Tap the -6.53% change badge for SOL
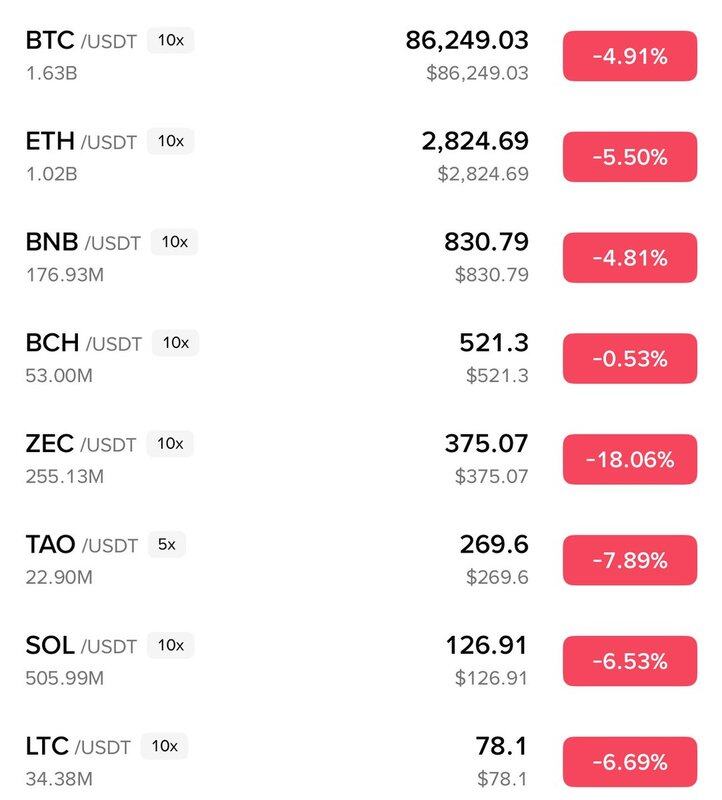722x800 pixels. click(x=629, y=661)
